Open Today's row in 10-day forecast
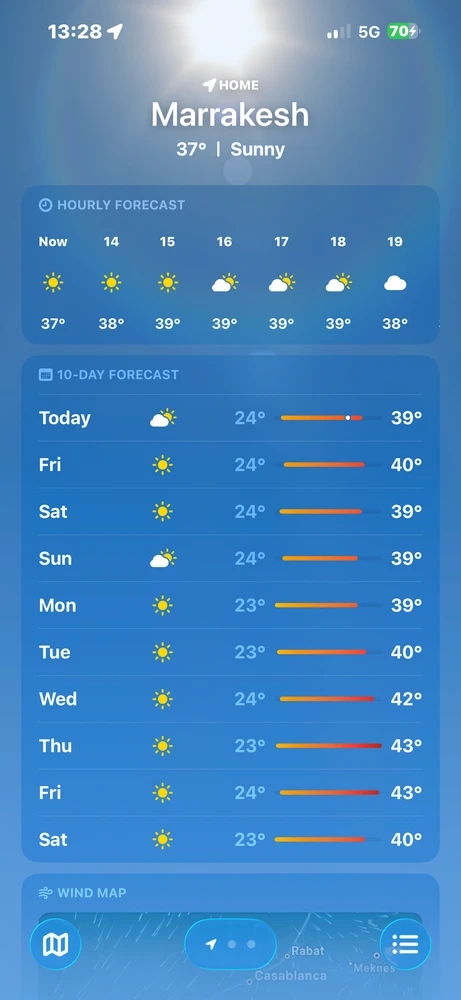Viewport: 461px width, 1000px height. (x=230, y=418)
